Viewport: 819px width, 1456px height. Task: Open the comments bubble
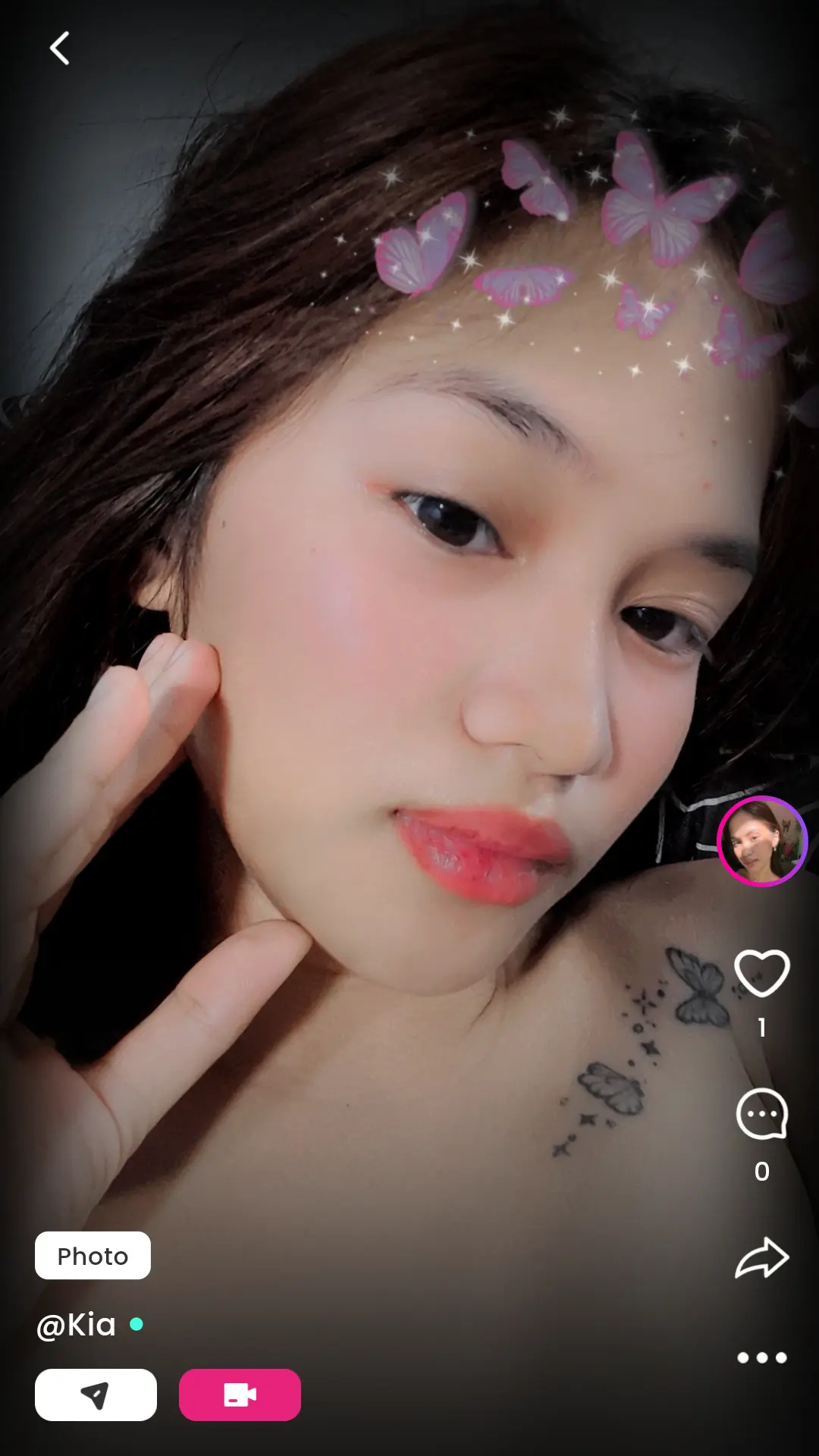pos(762,1114)
